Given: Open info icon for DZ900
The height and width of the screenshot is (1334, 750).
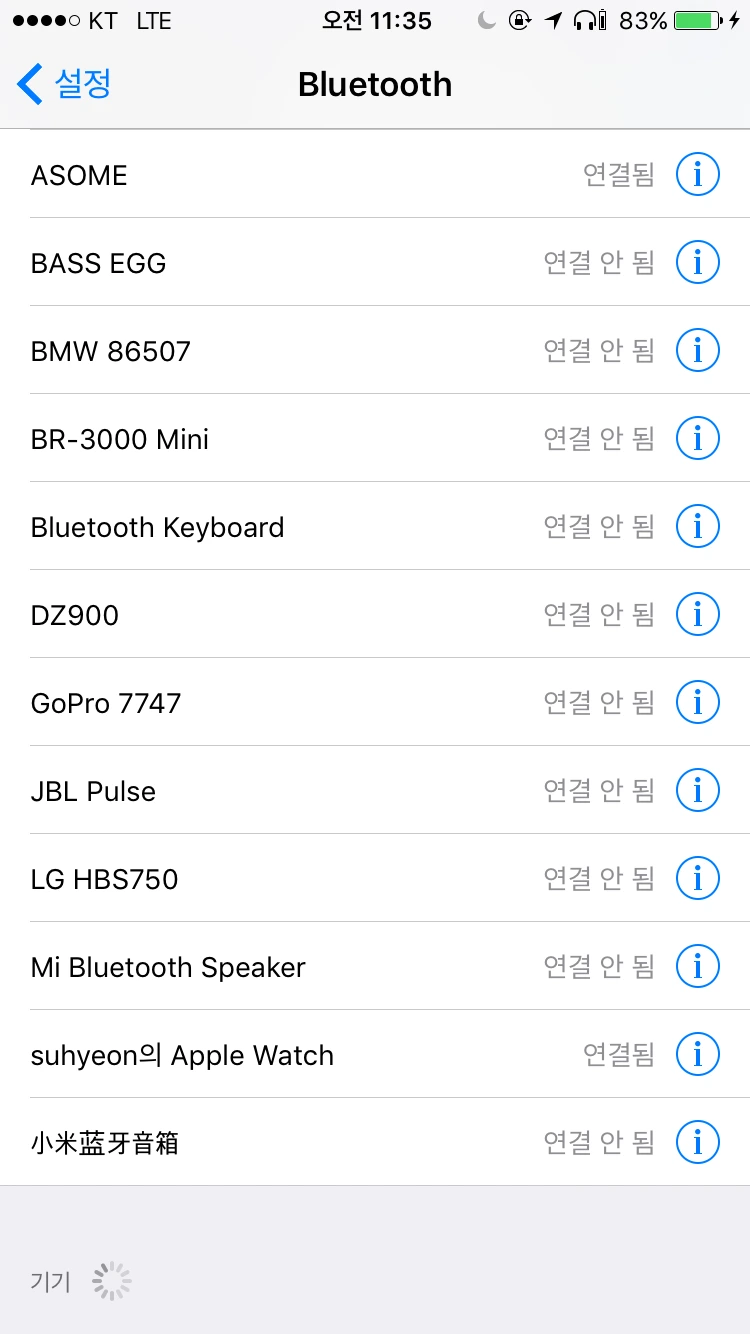Looking at the screenshot, I should (x=697, y=615).
